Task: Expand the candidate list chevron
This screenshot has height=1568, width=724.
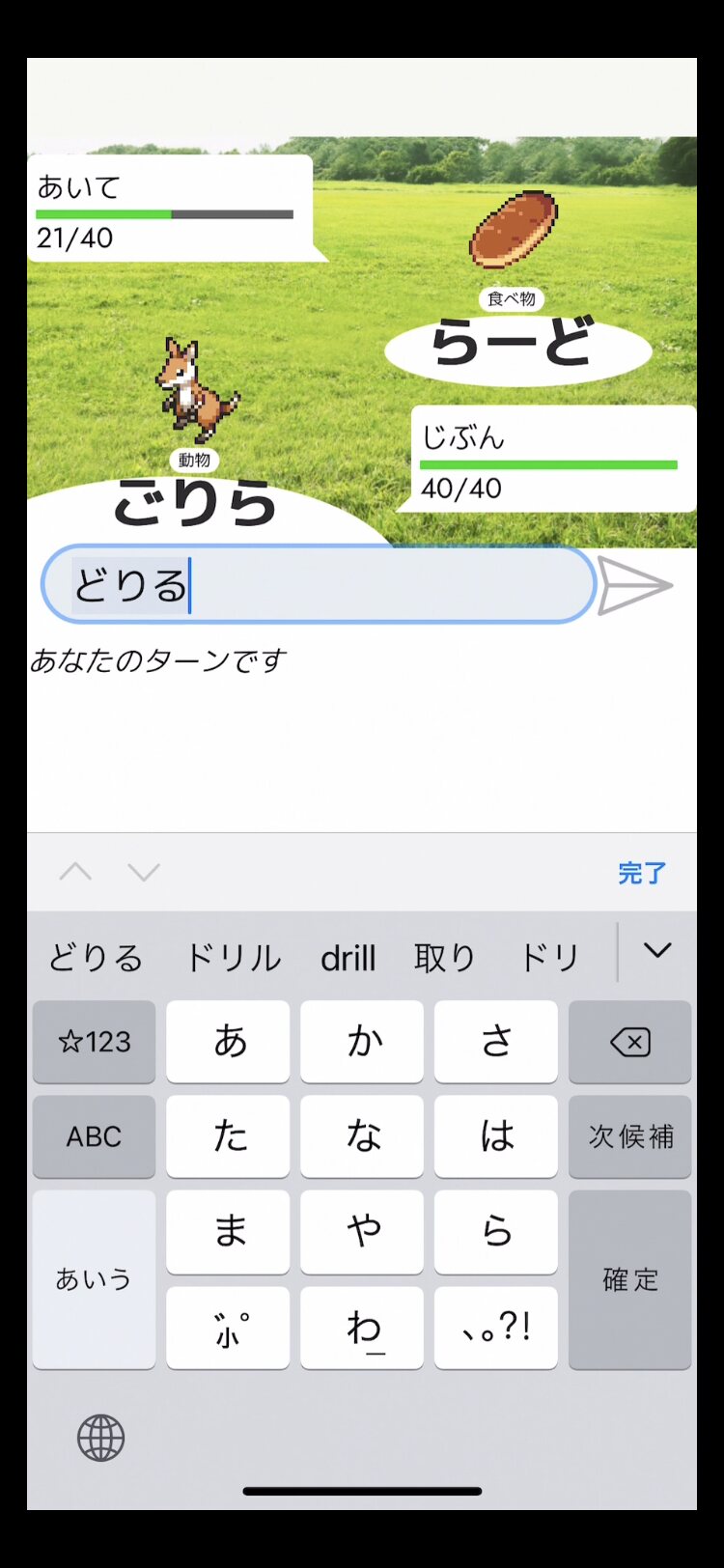Action: click(657, 951)
